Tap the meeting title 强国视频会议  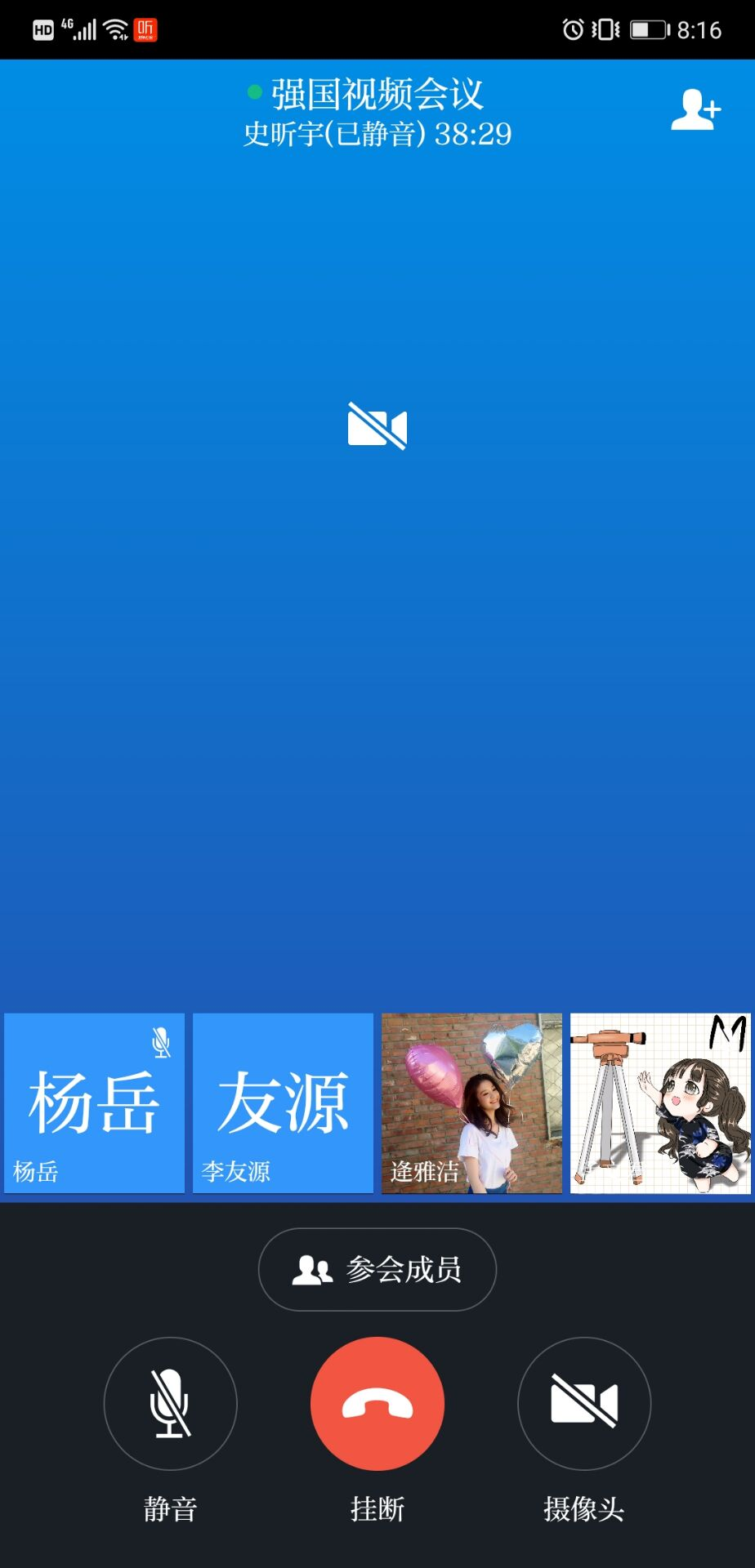(376, 92)
